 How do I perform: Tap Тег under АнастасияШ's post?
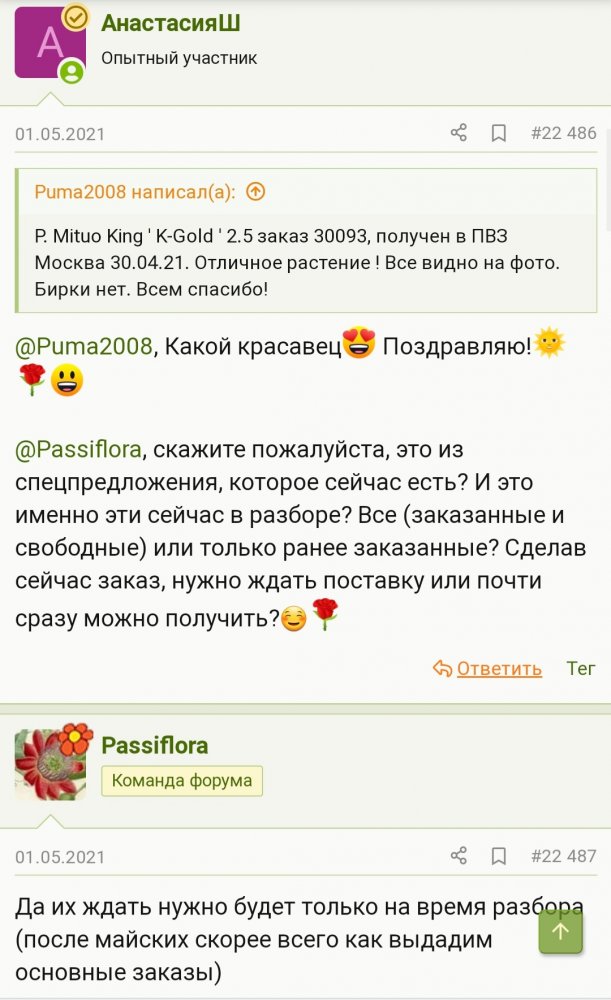click(581, 668)
